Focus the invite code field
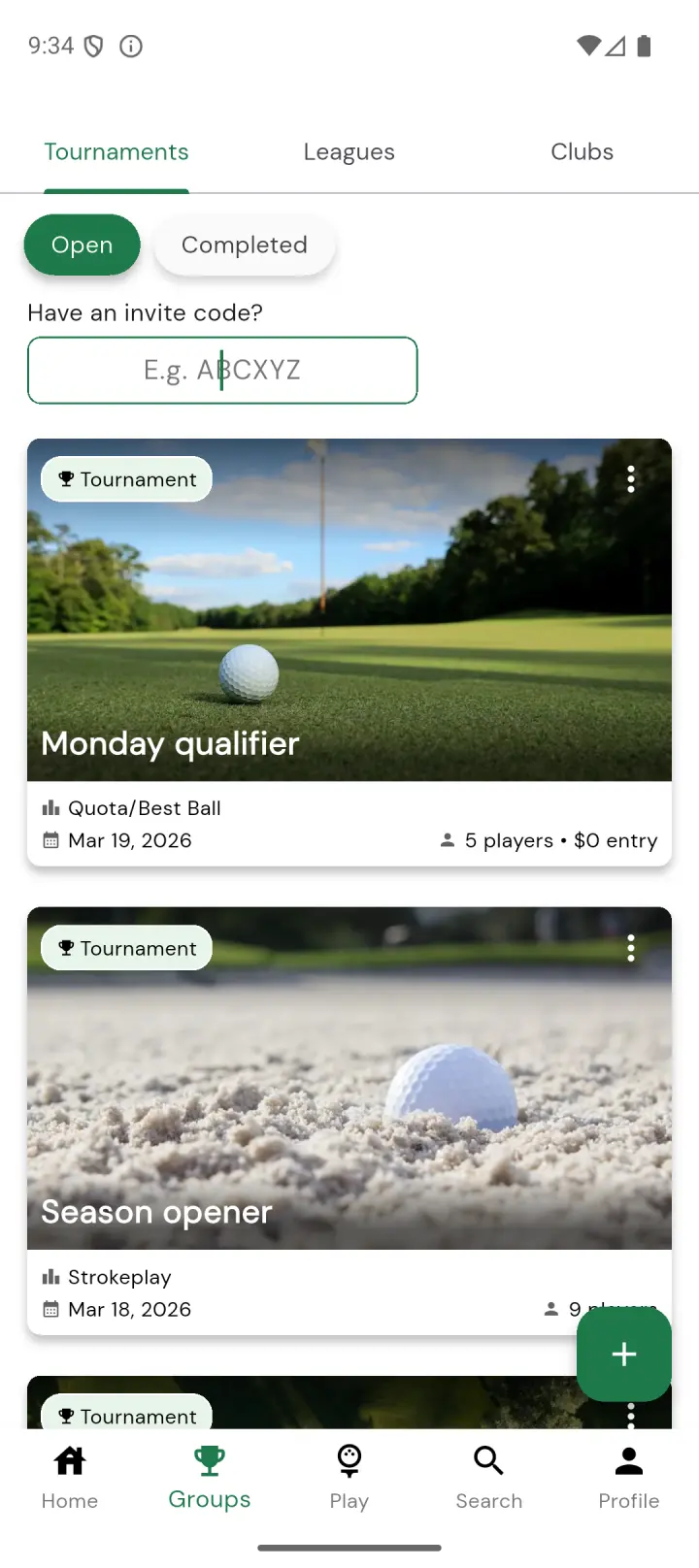The width and height of the screenshot is (699, 1568). pos(222,370)
